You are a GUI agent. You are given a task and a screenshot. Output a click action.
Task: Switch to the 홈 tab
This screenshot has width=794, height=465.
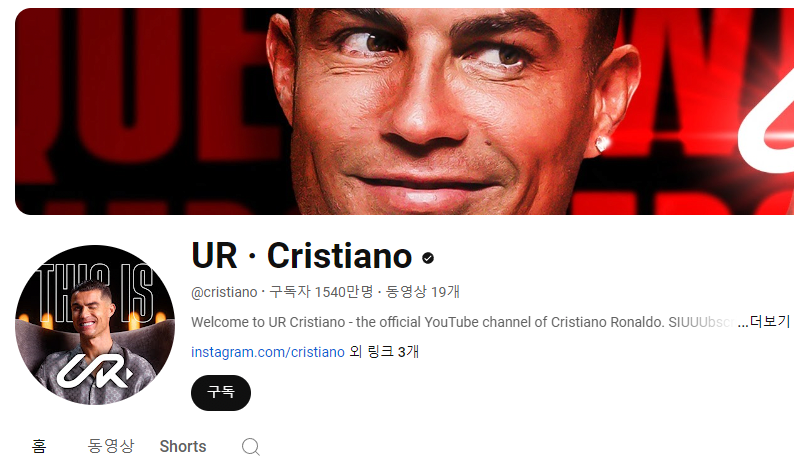coord(39,446)
